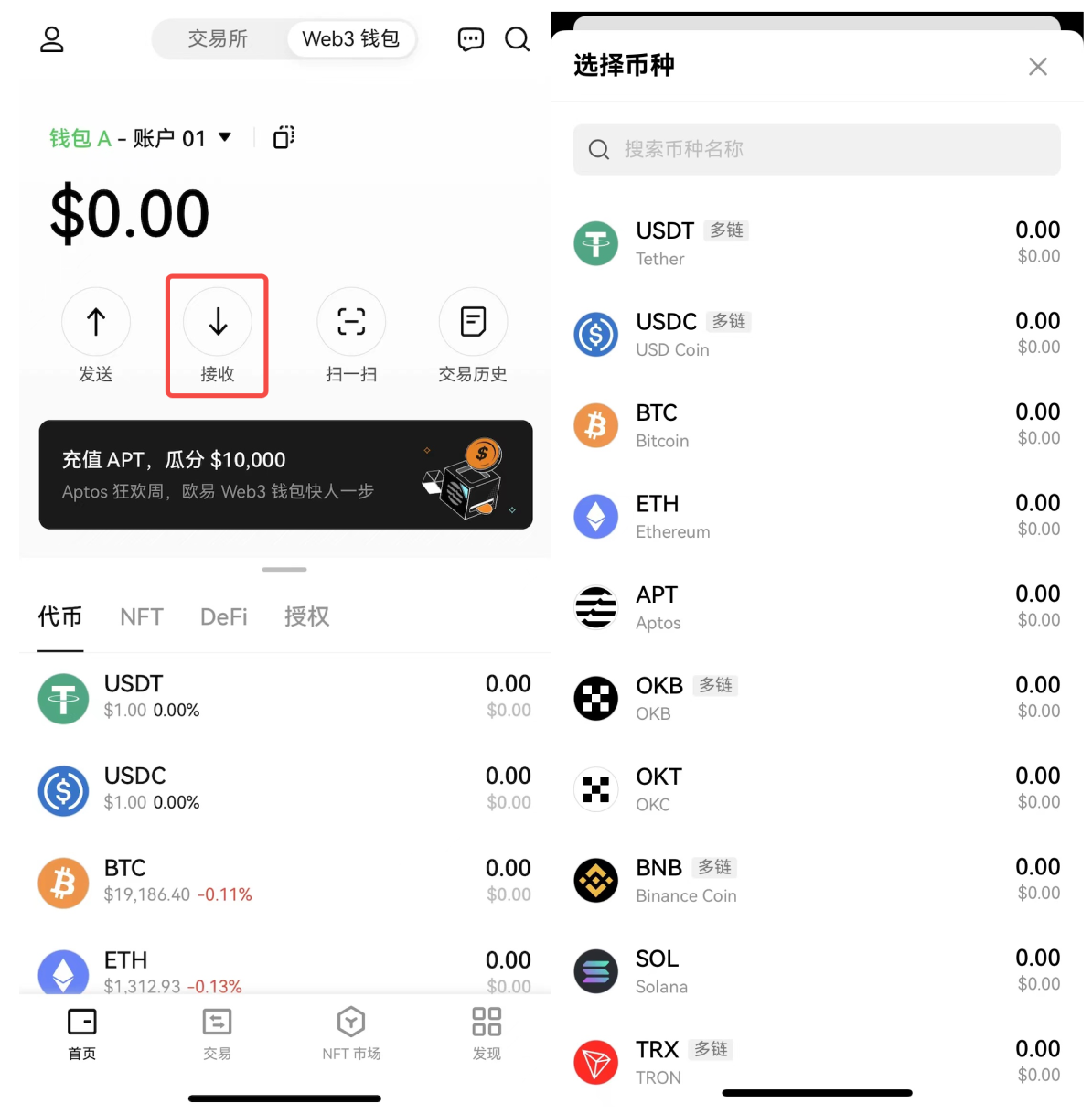The height and width of the screenshot is (1114, 1092).
Task: Open 交易历史 transaction history icon
Action: pos(473,322)
